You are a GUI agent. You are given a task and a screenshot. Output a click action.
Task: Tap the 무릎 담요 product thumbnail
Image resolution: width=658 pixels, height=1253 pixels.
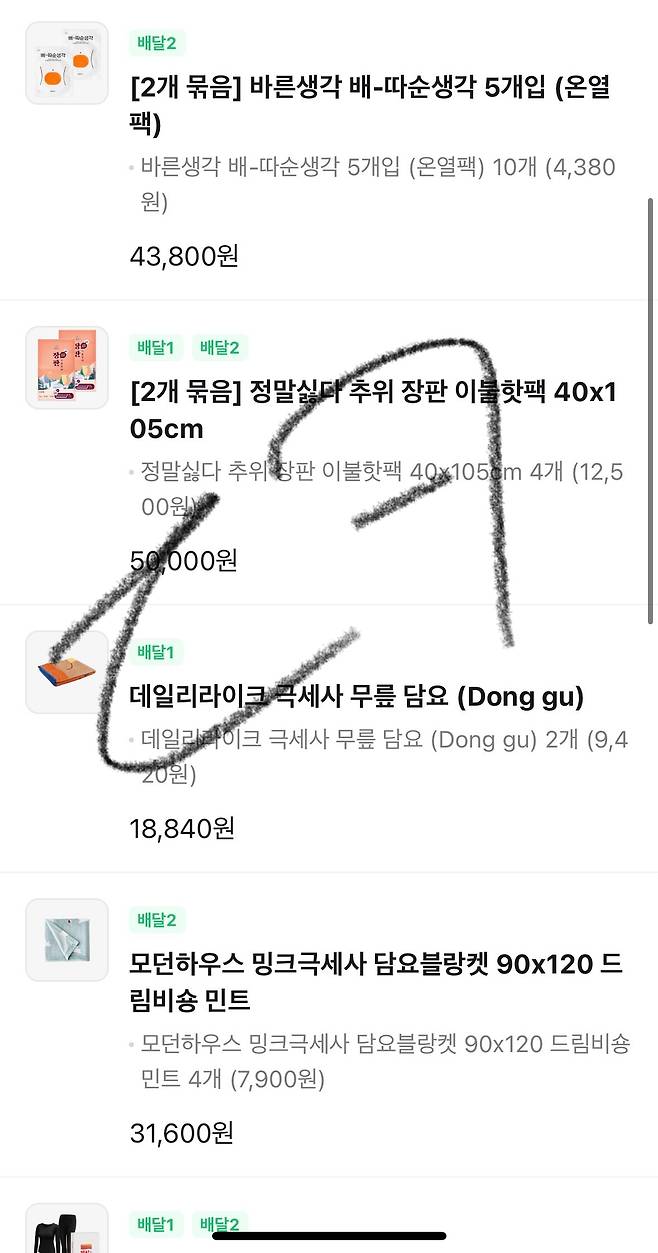[x=66, y=672]
